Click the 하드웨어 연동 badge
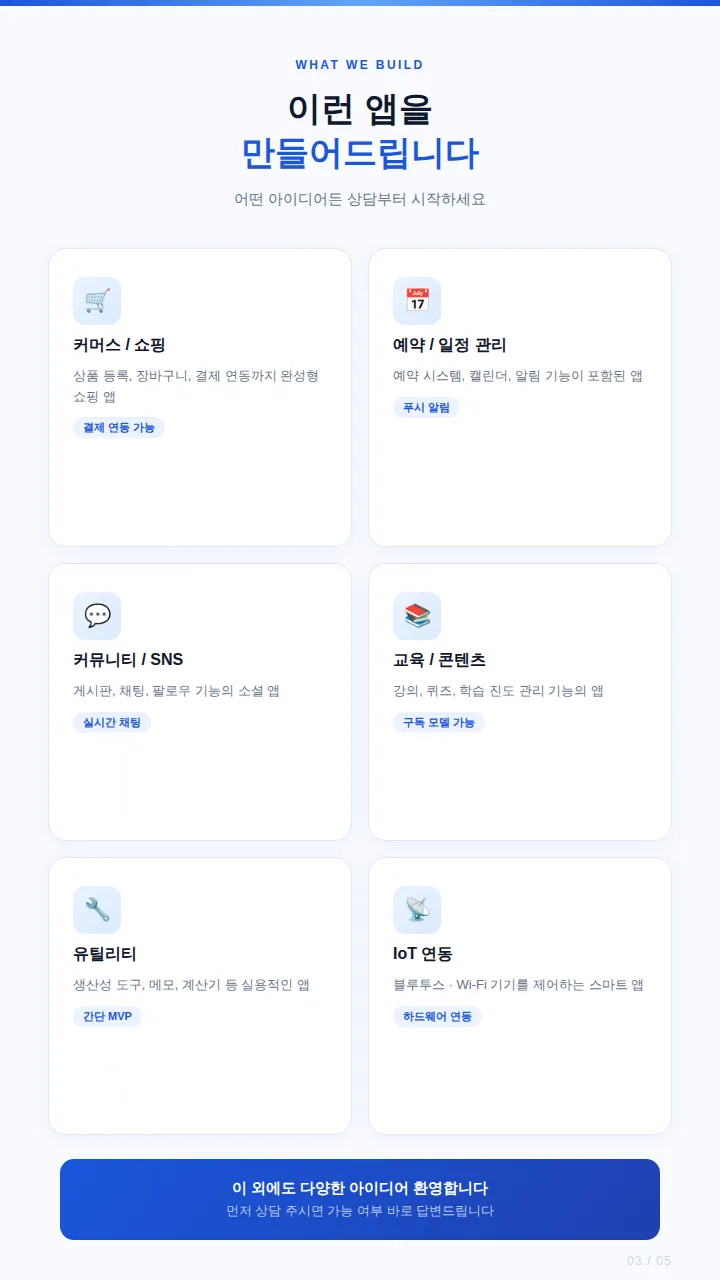The height and width of the screenshot is (1280, 720). point(438,1016)
